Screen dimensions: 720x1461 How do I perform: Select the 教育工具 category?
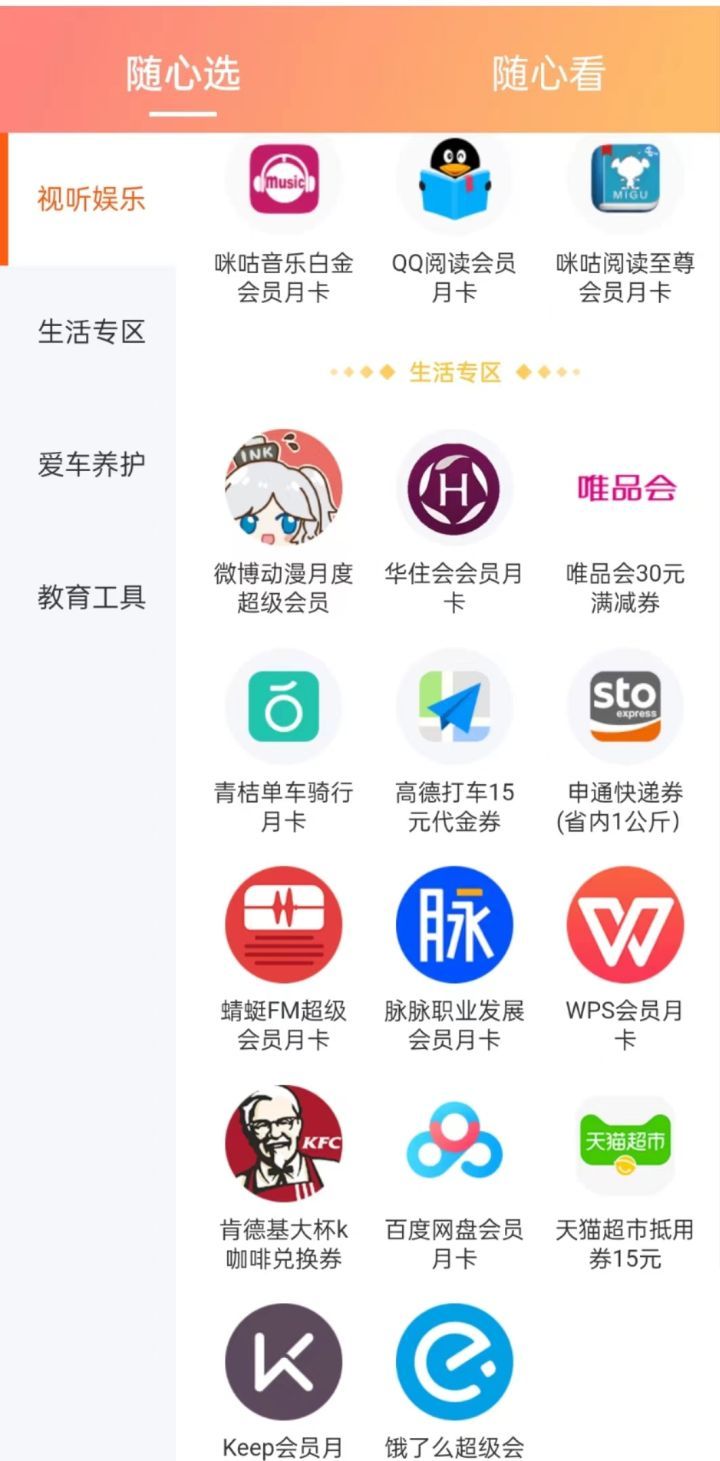coord(92,597)
